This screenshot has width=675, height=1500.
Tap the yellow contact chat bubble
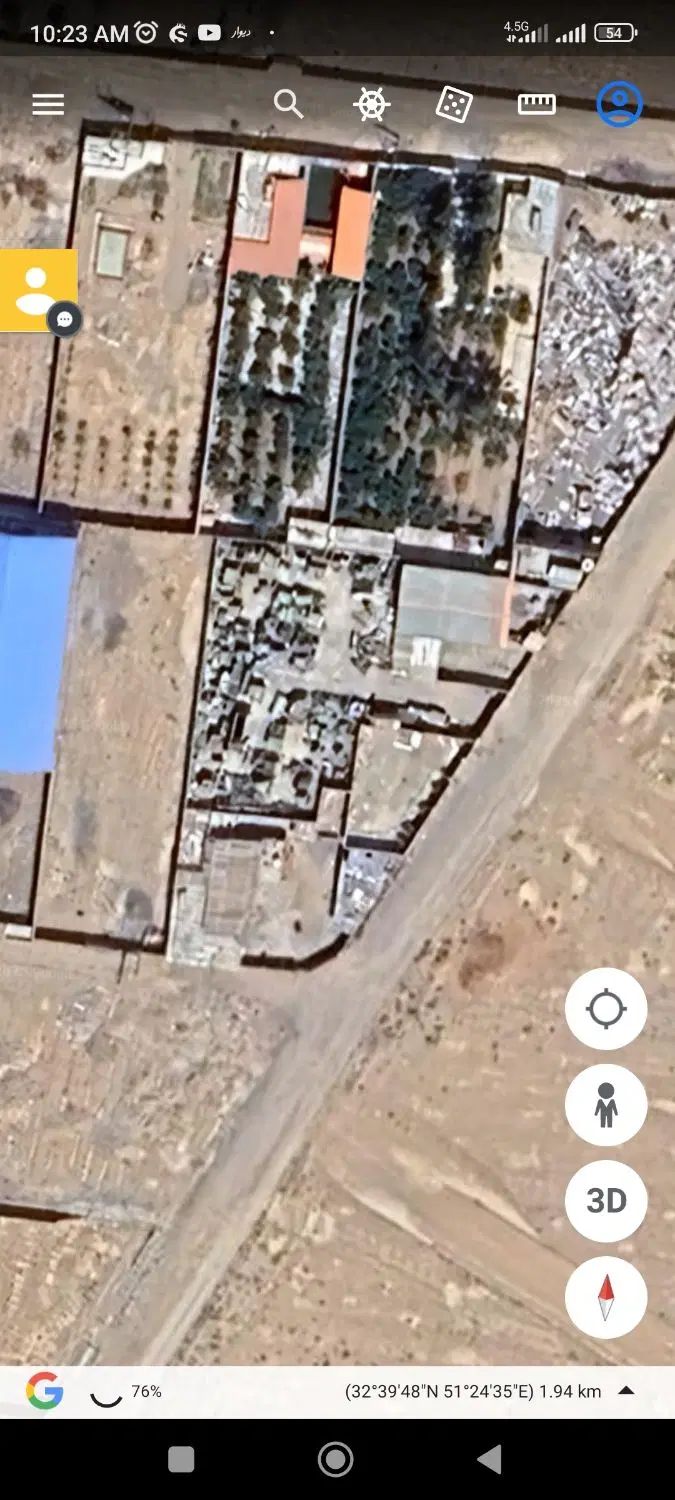click(x=39, y=290)
